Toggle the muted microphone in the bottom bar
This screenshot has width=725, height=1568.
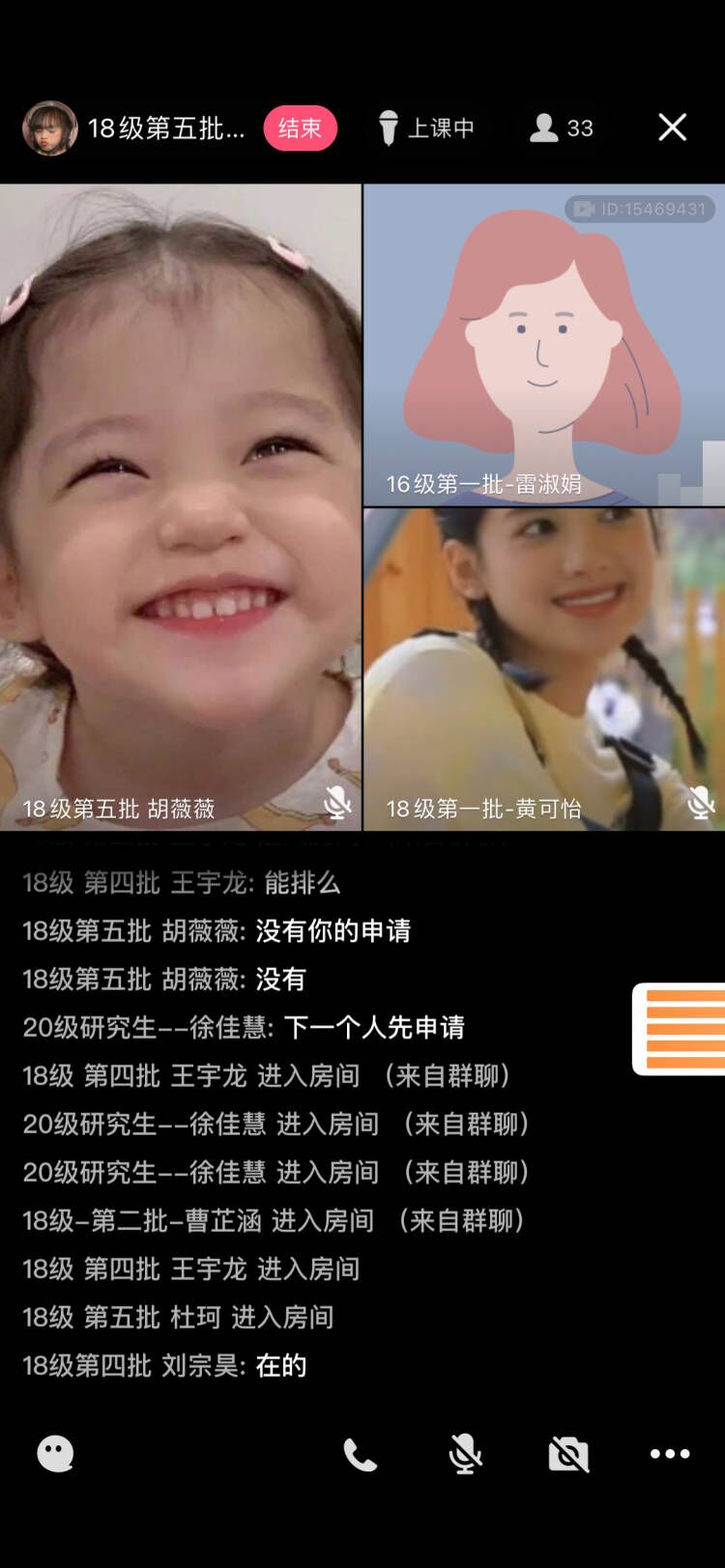point(465,1454)
